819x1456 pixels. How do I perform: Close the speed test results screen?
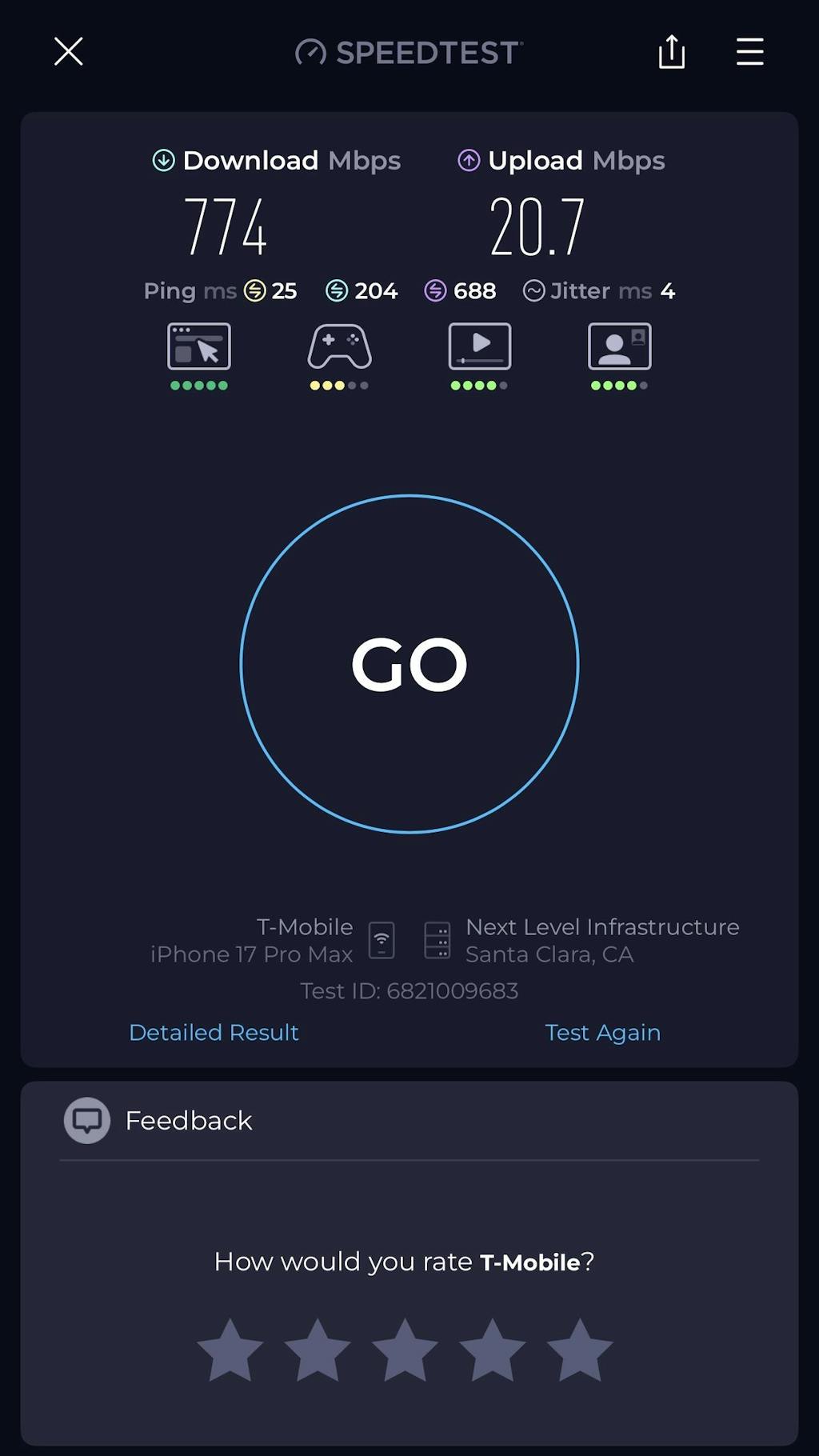click(x=69, y=52)
